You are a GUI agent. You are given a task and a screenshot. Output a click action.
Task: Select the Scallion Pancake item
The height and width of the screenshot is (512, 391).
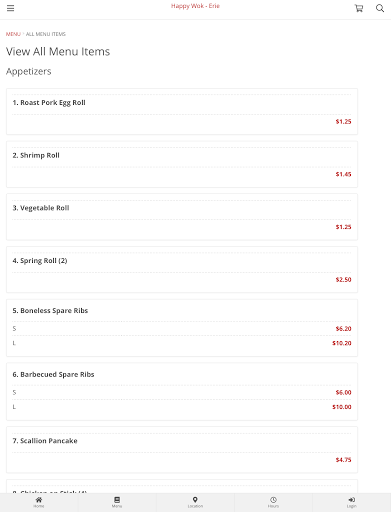coord(182,450)
